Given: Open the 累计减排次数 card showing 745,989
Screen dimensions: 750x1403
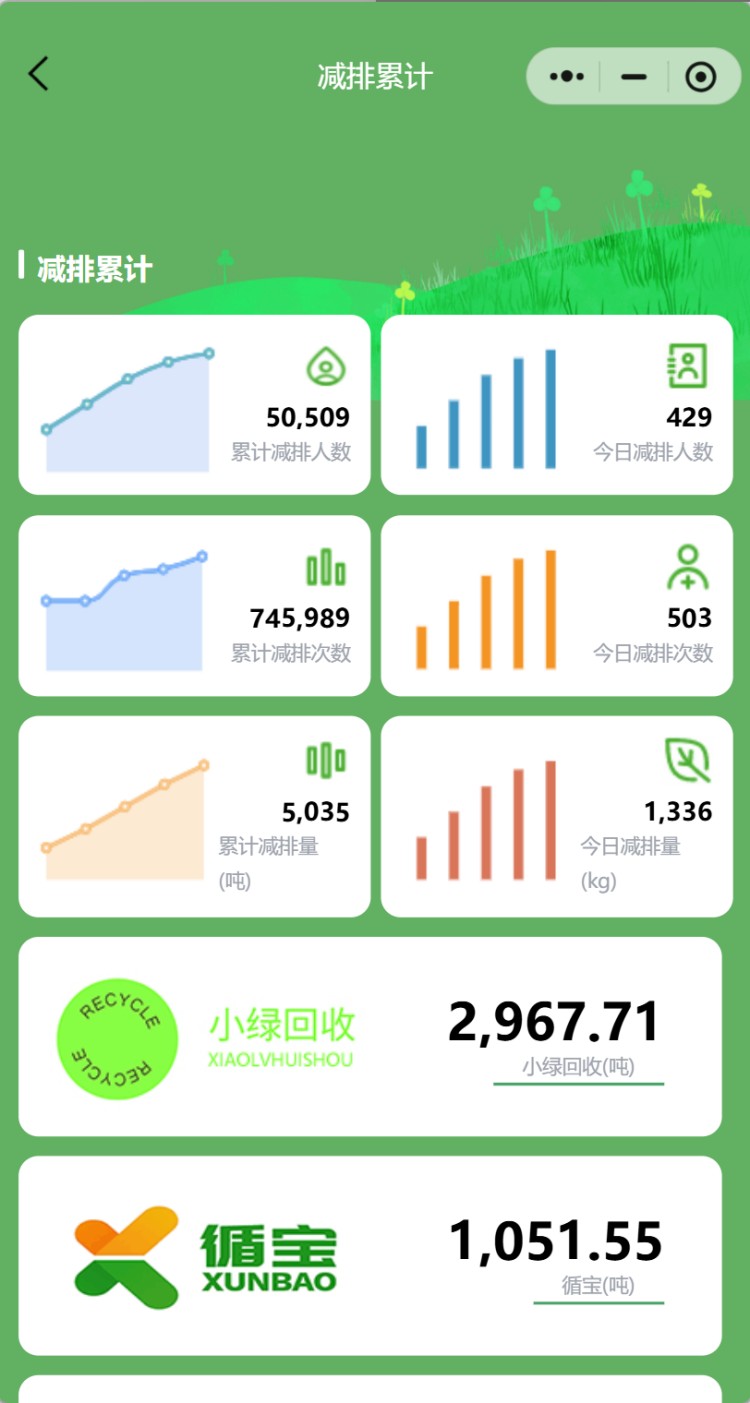Looking at the screenshot, I should (194, 606).
